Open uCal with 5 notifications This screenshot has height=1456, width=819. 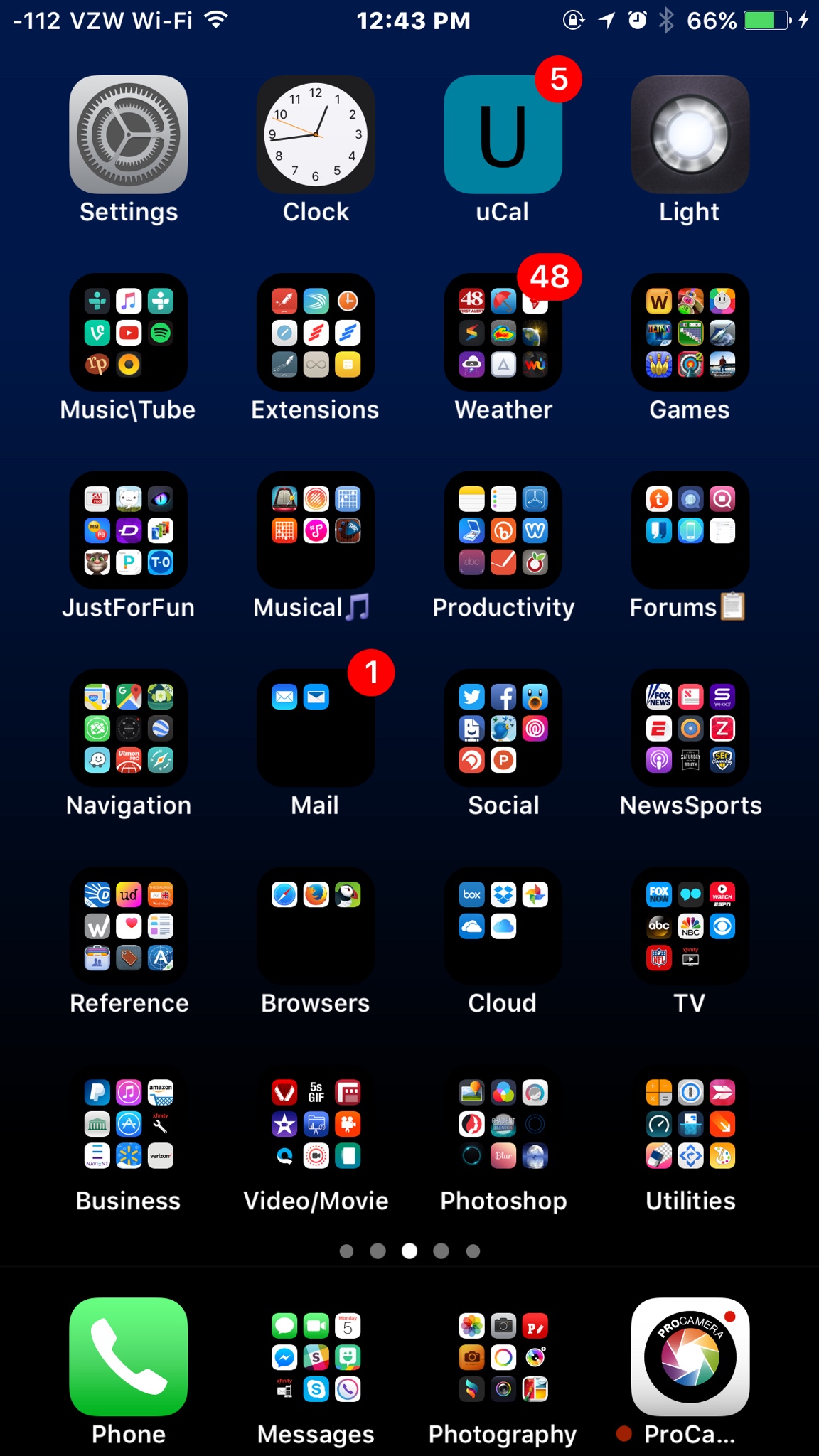[503, 135]
